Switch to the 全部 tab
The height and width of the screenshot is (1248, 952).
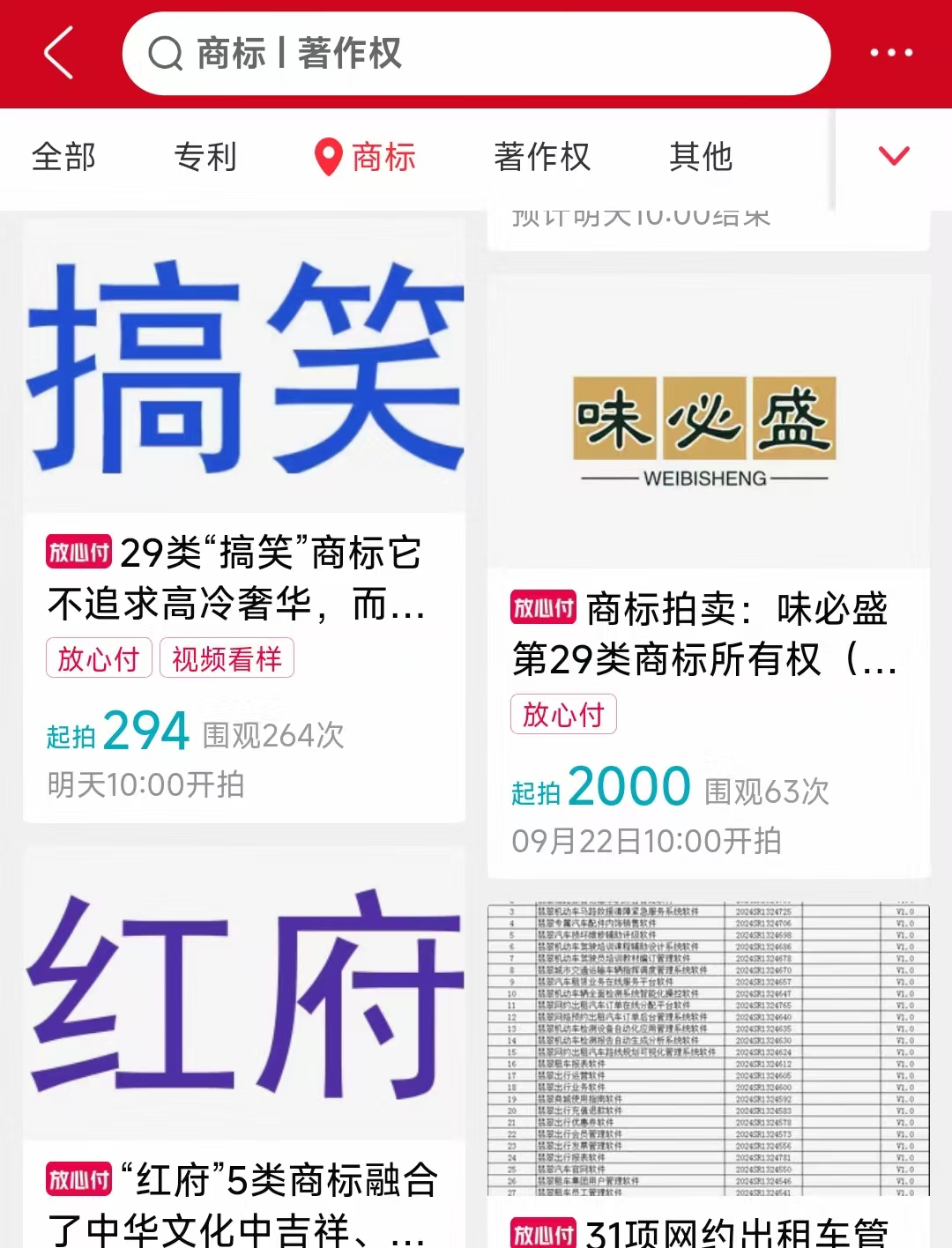(63, 158)
